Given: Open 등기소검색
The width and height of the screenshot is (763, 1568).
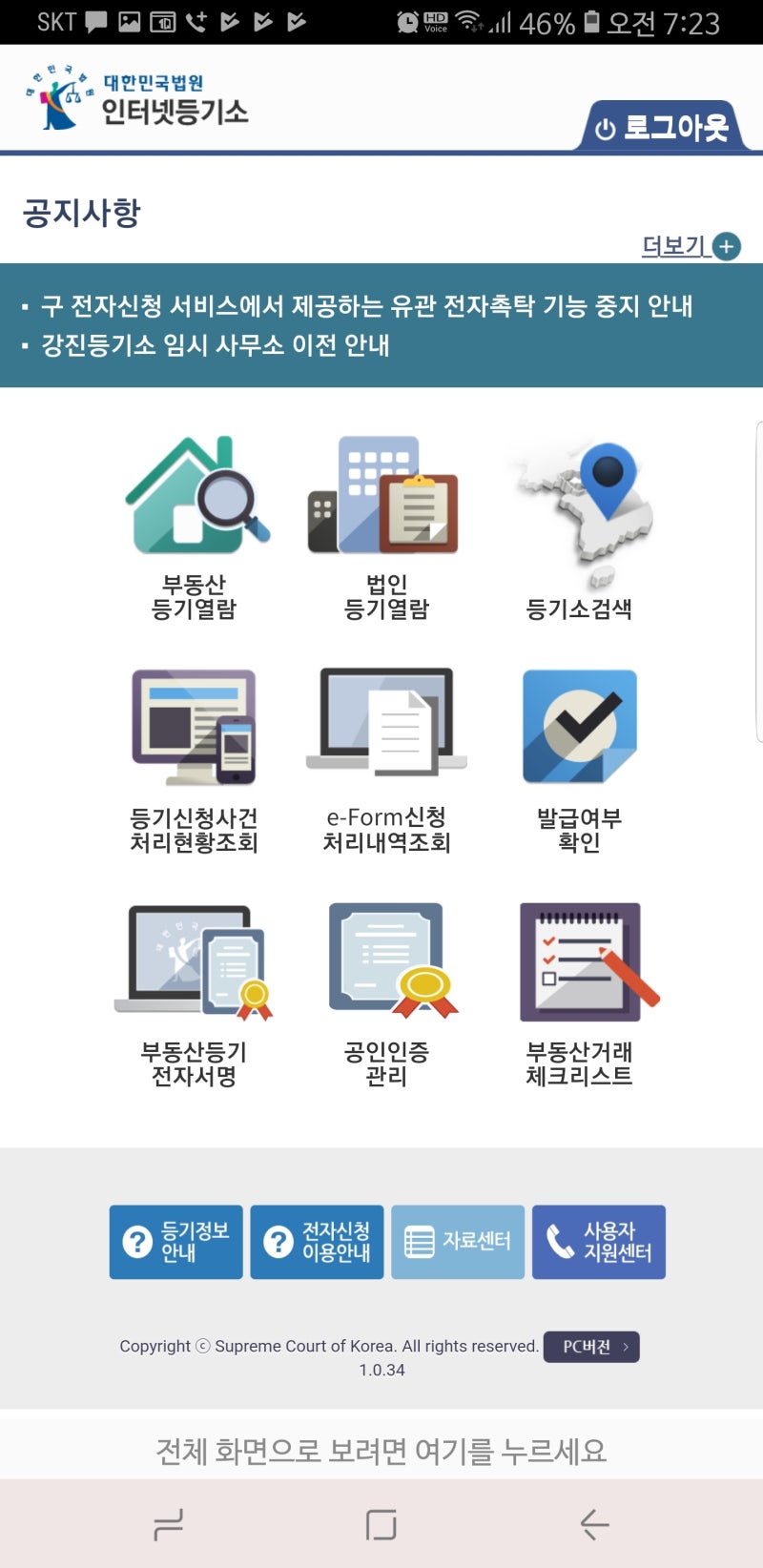Looking at the screenshot, I should (579, 529).
